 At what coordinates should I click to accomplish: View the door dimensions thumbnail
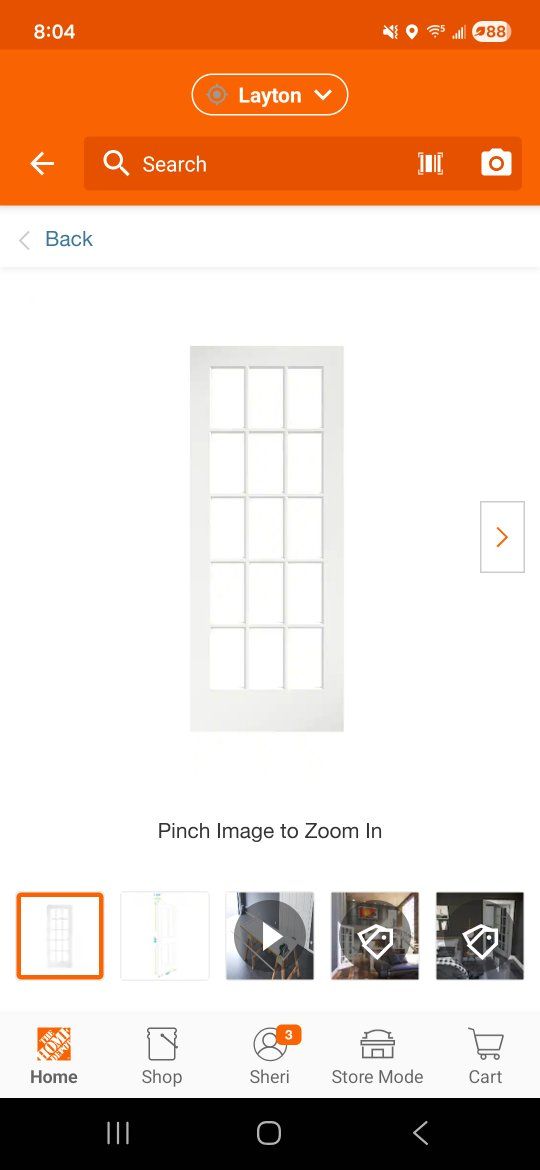[x=165, y=936]
